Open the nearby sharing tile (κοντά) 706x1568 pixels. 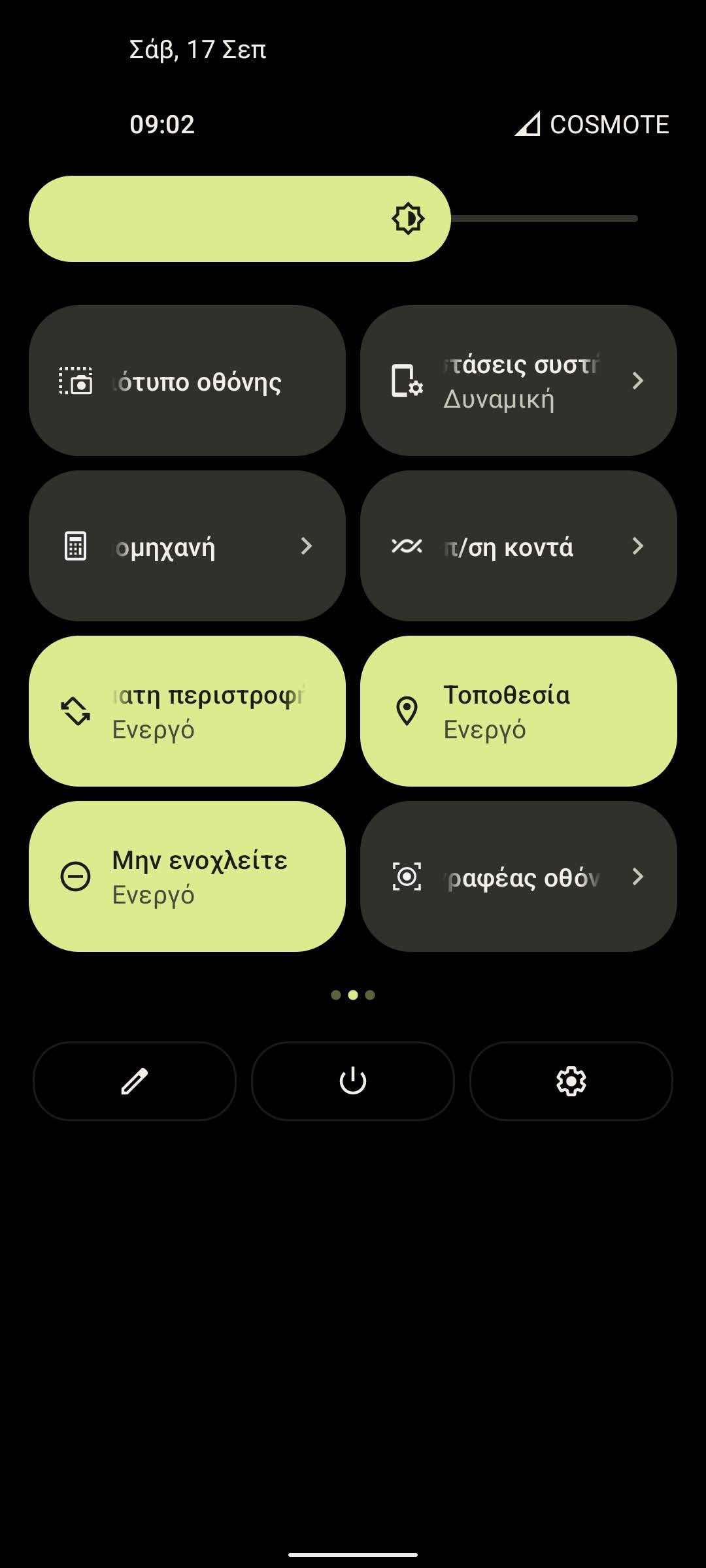coord(518,546)
